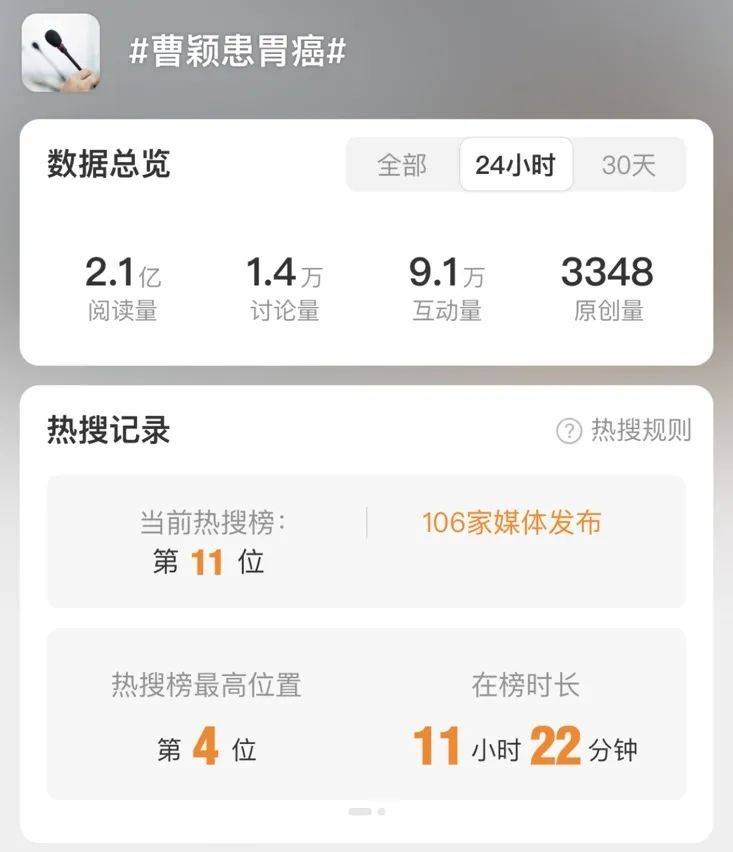Switch to the 全部 data range
Image resolution: width=733 pixels, height=852 pixels.
(402, 165)
